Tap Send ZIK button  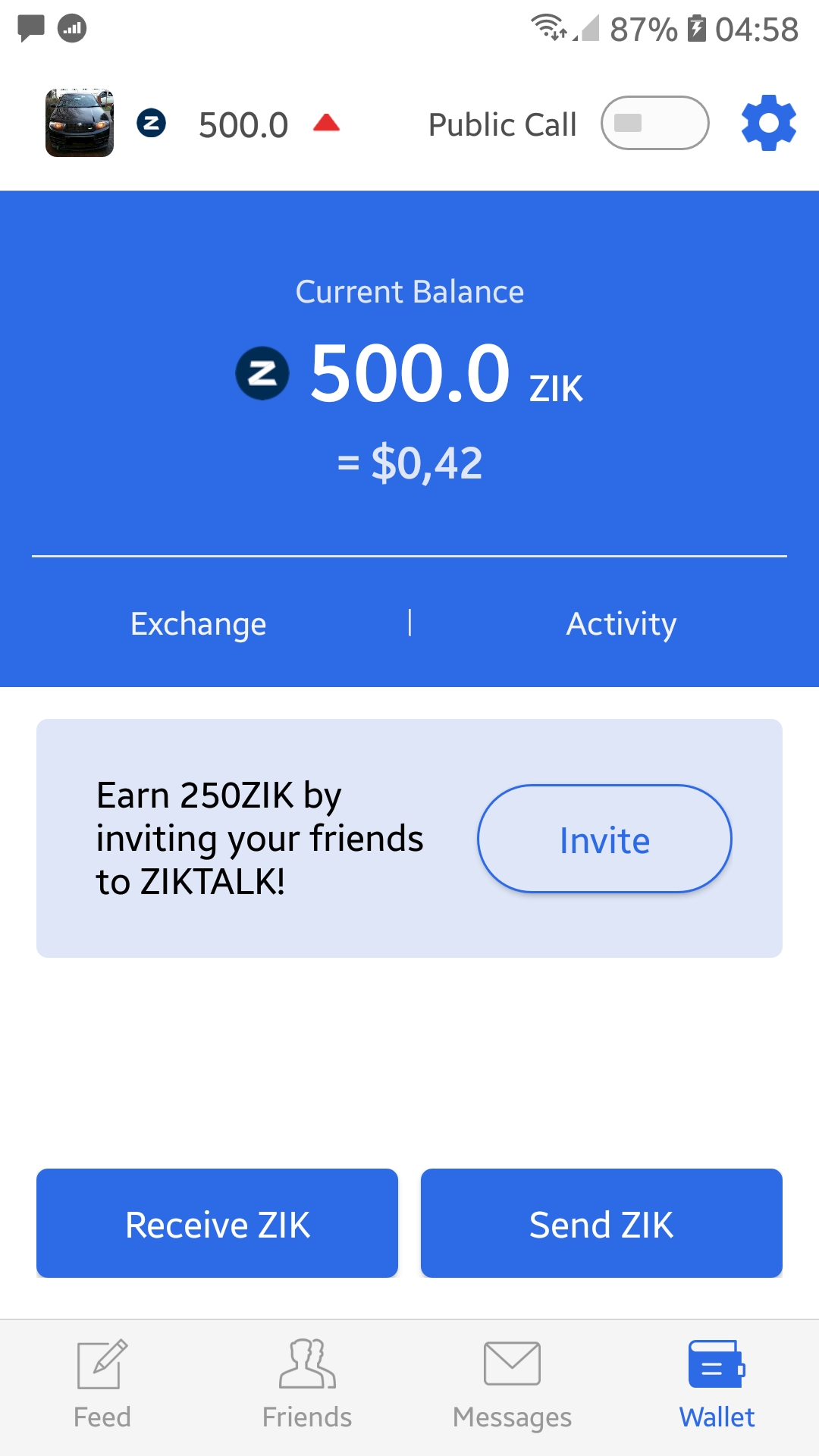click(601, 1223)
